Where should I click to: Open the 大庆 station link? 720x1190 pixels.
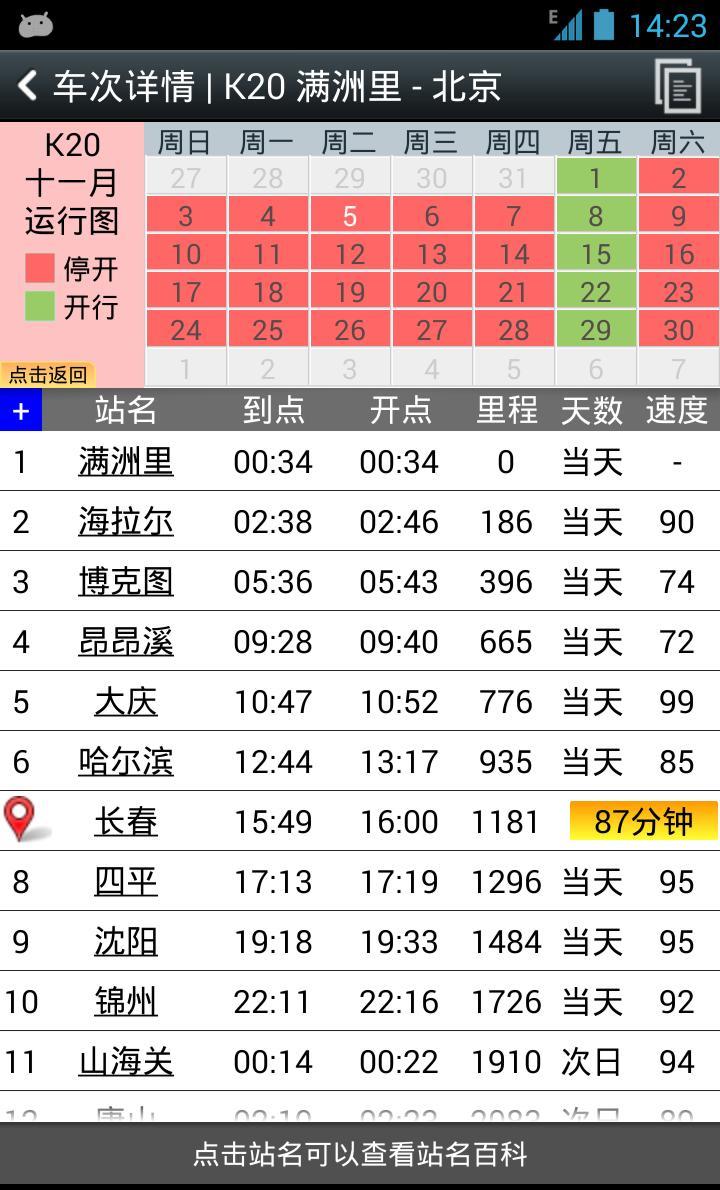click(126, 702)
